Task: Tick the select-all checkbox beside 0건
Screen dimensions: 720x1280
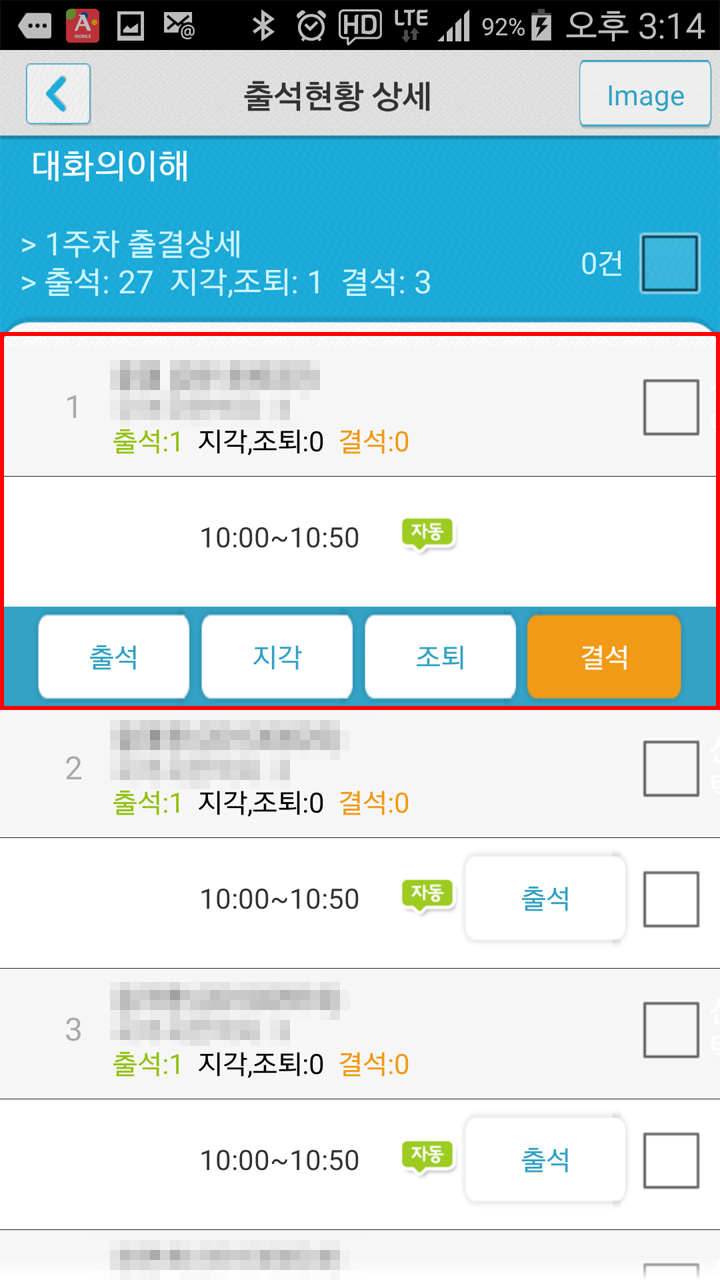Action: [670, 263]
